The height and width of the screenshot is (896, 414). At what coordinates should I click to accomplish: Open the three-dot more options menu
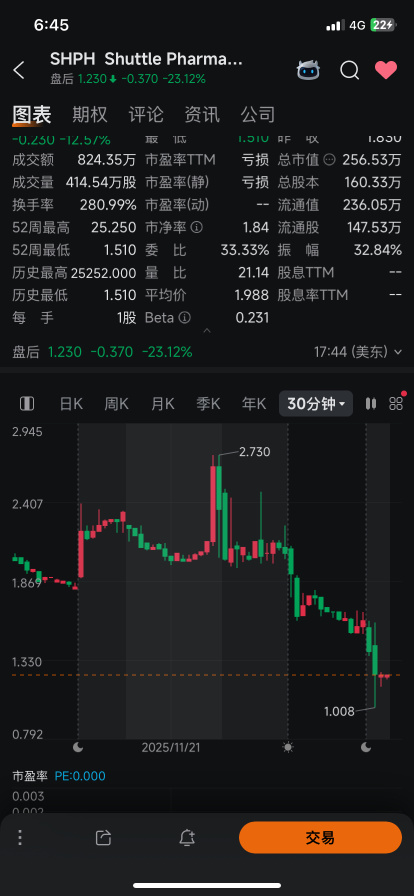coord(20,838)
